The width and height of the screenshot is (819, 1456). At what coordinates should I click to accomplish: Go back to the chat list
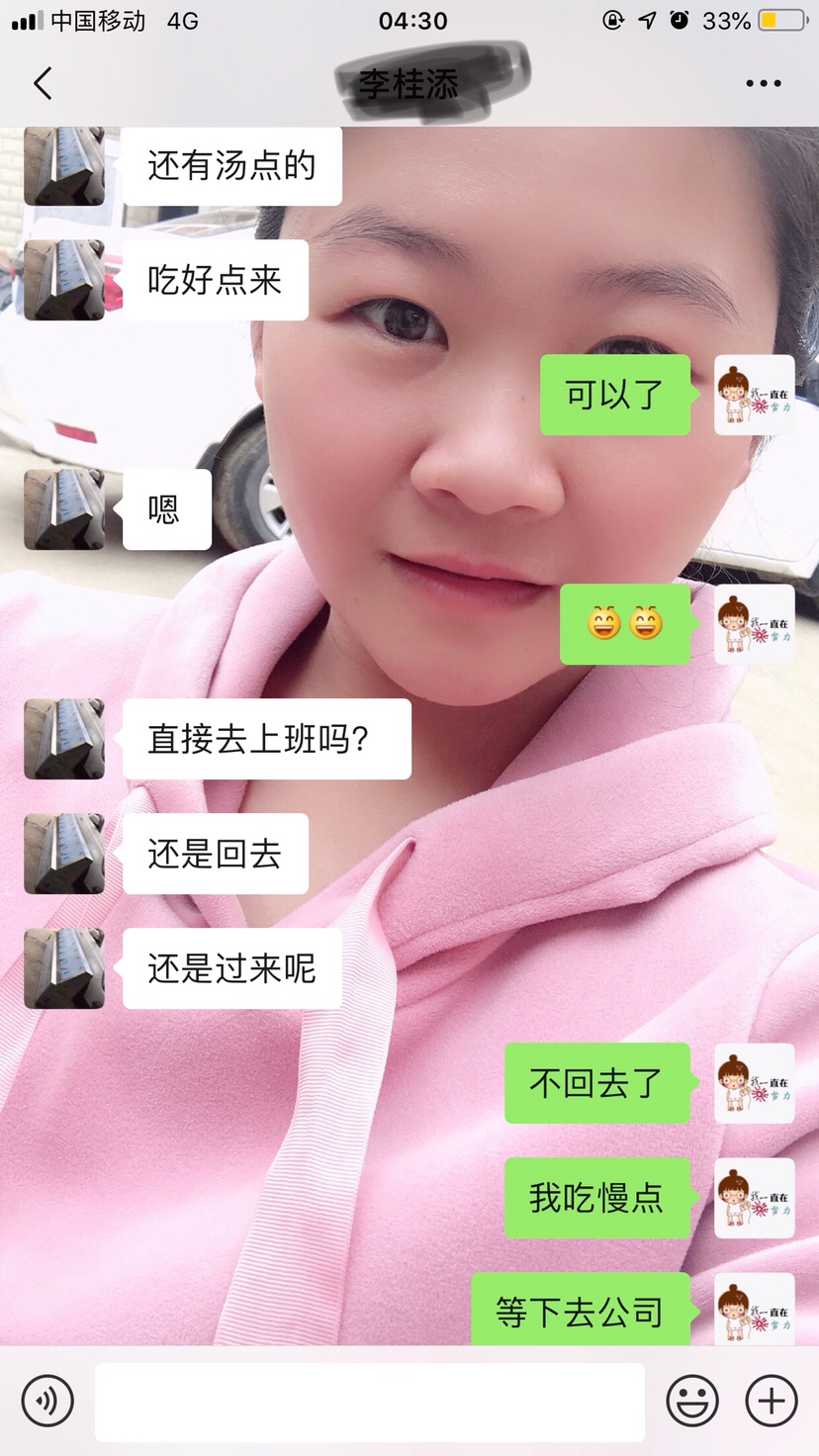tap(43, 83)
